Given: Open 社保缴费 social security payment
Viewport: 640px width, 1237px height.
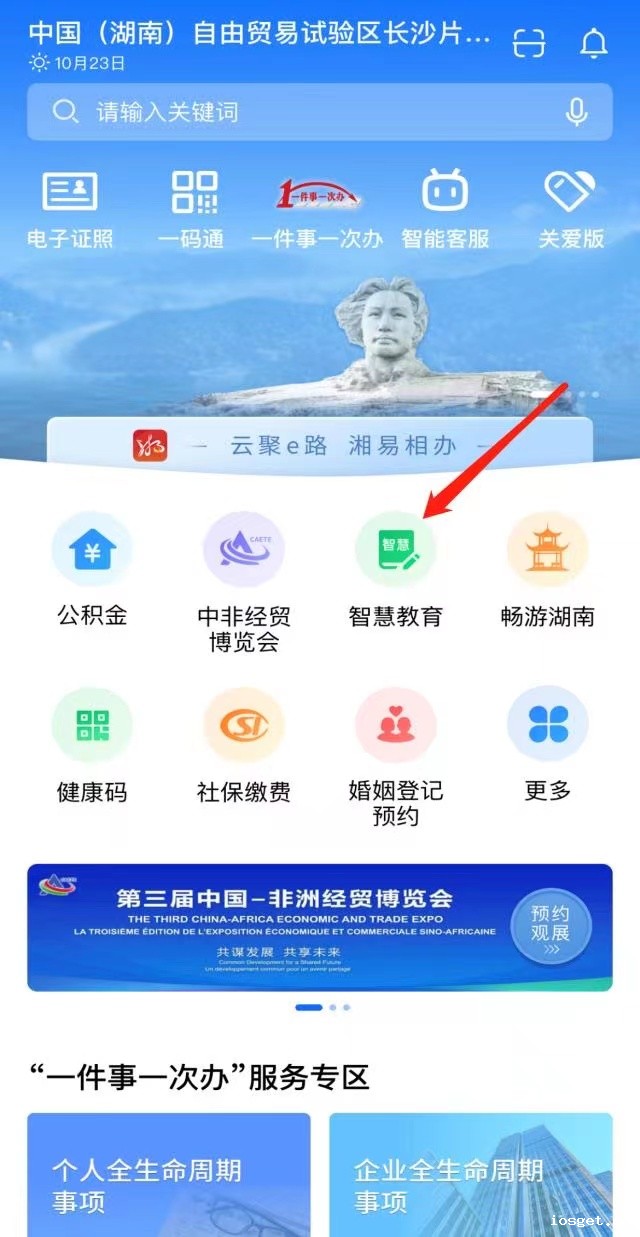Looking at the screenshot, I should tap(244, 746).
